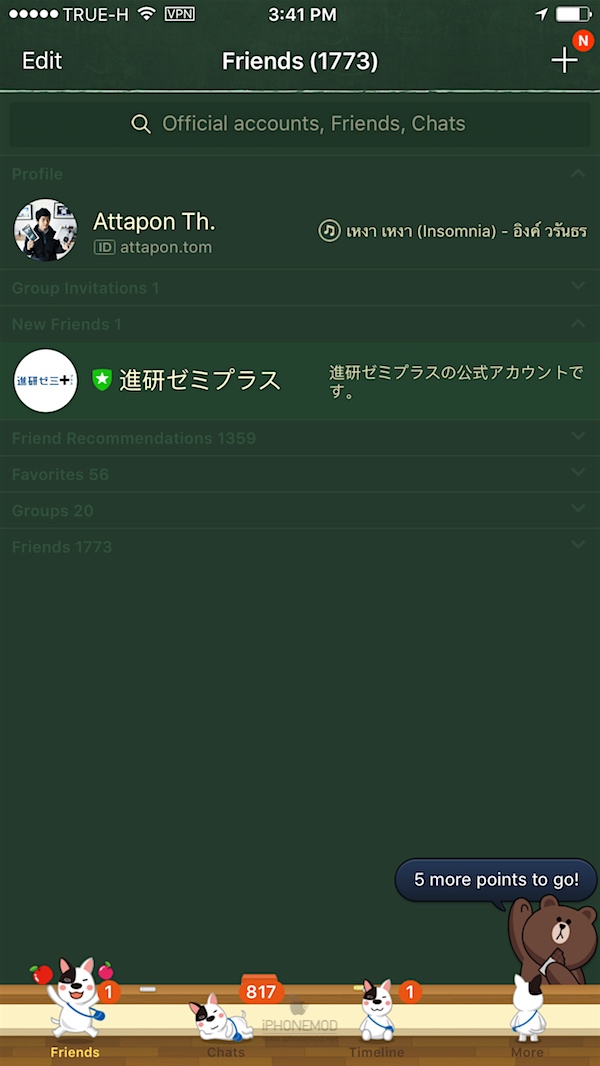Open the Official accounts, Friends, Chats search box
Viewport: 600px width, 1066px height.
point(299,124)
